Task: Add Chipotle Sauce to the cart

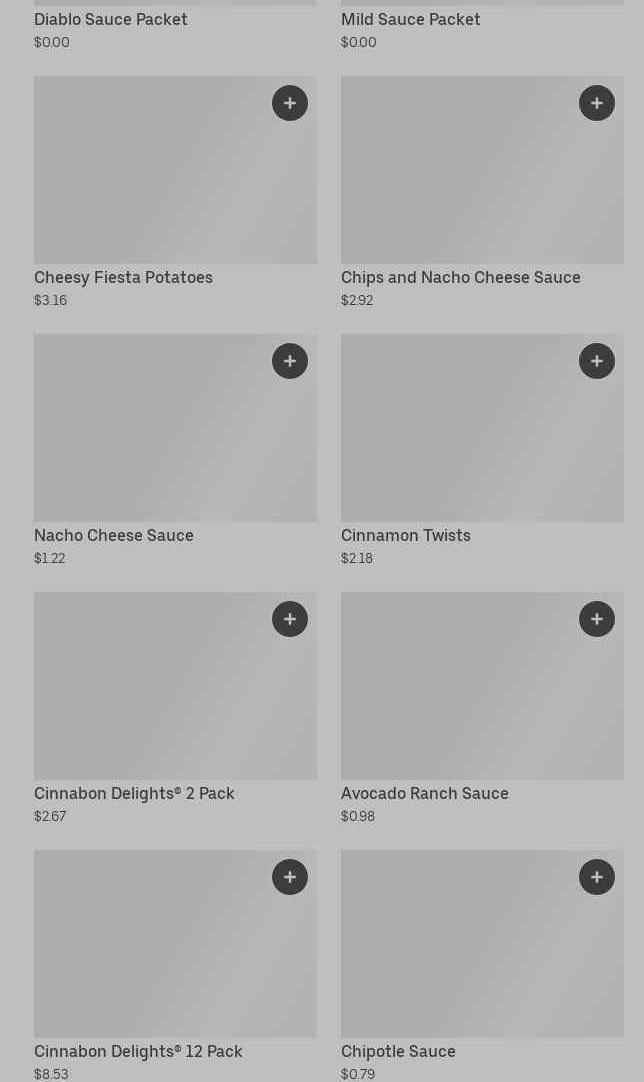Action: point(597,877)
